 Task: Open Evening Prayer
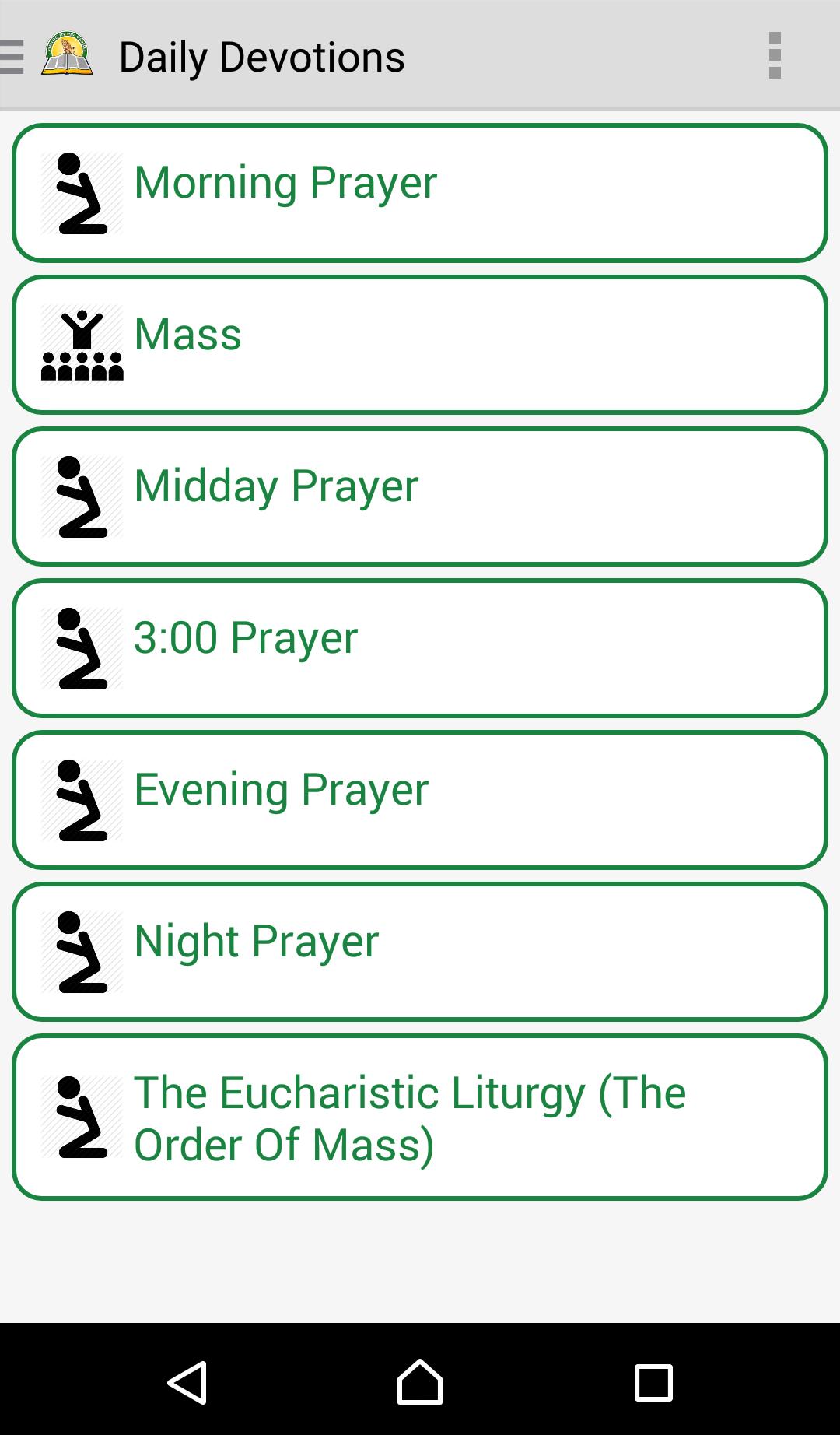[x=420, y=800]
